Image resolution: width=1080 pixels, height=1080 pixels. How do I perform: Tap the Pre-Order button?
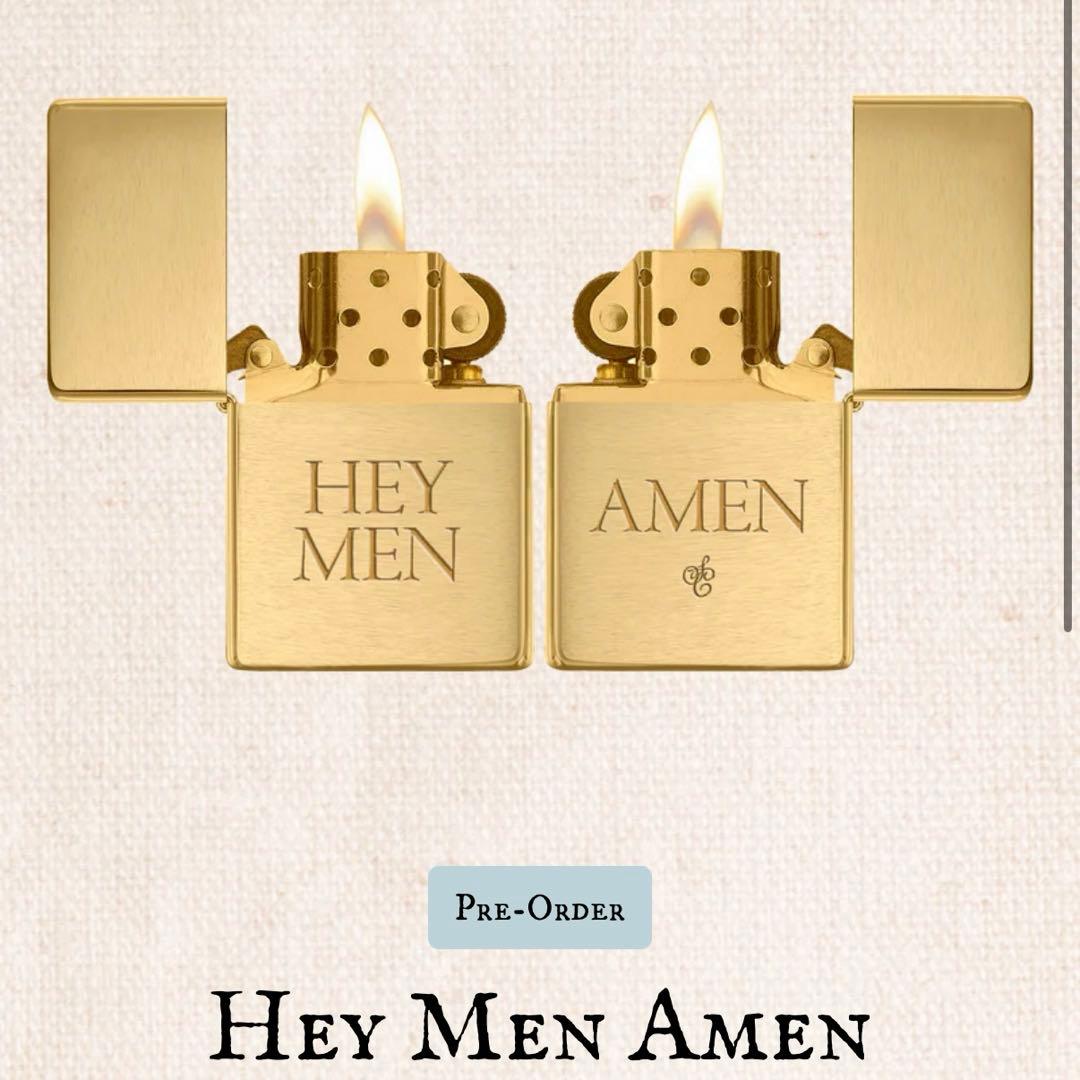pos(540,908)
